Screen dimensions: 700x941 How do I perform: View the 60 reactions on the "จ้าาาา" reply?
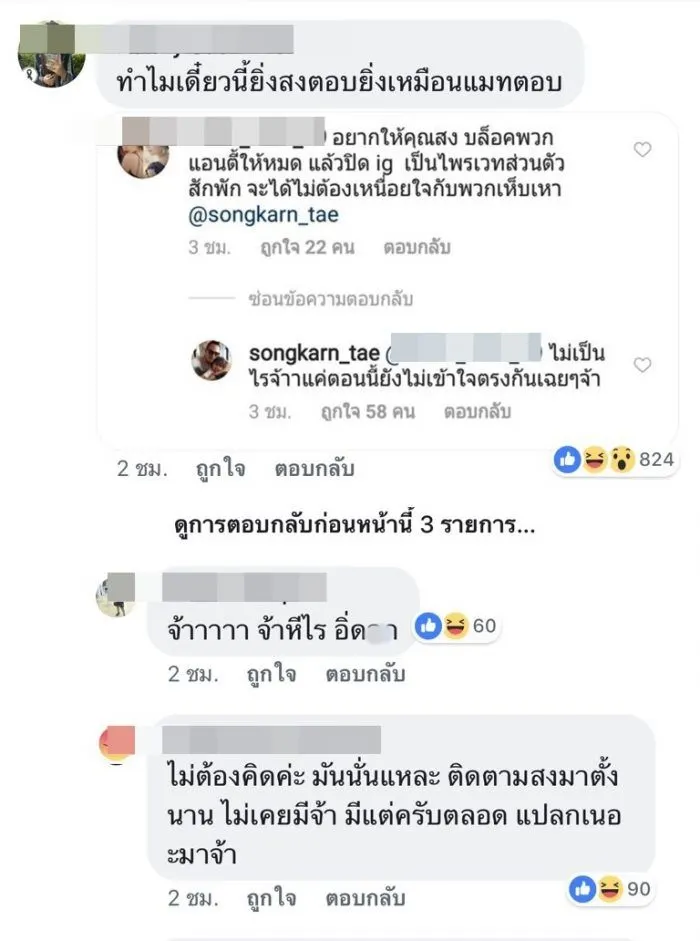point(455,627)
